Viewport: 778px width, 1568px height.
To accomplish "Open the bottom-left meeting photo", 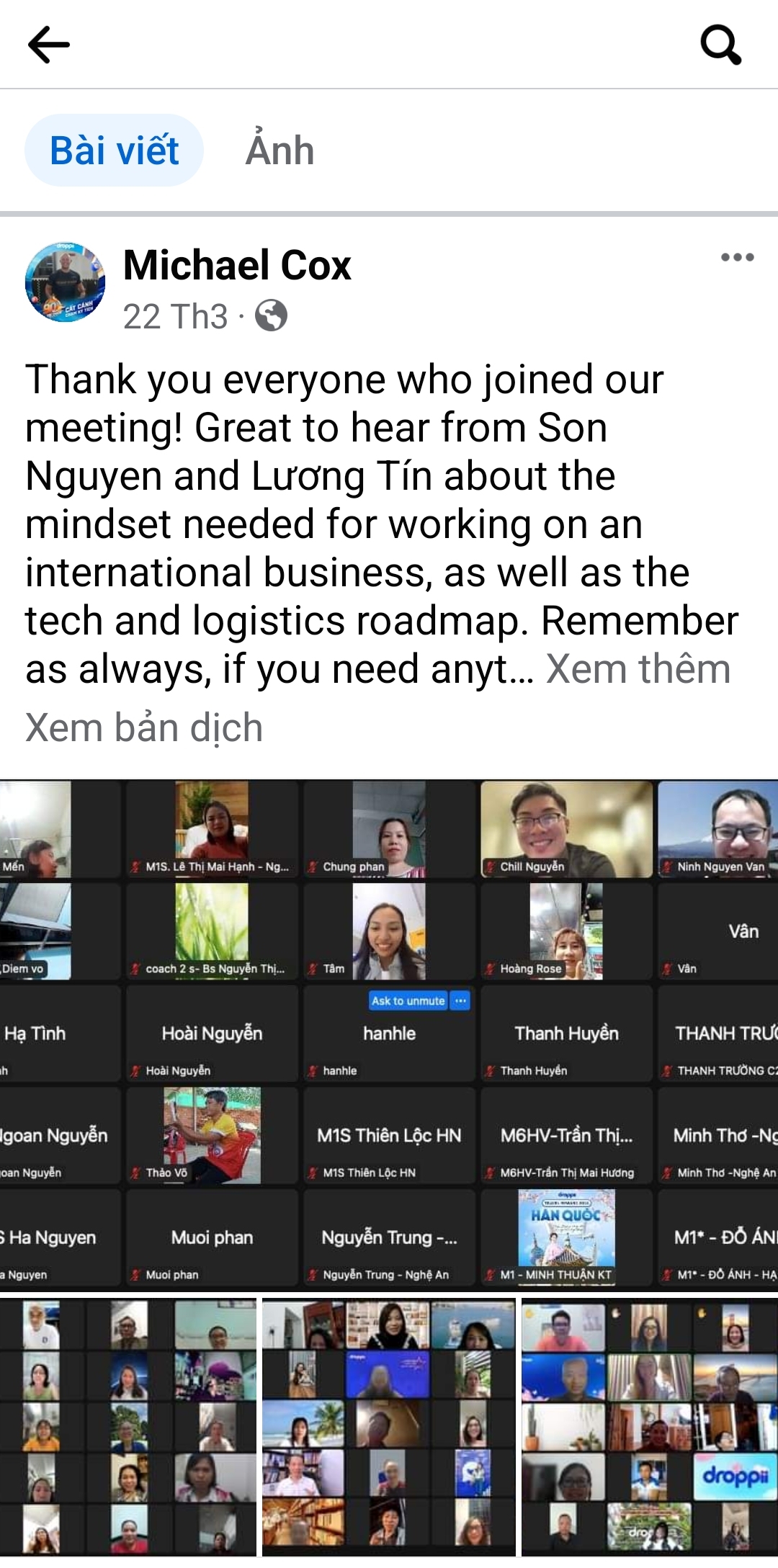I will [x=128, y=1426].
